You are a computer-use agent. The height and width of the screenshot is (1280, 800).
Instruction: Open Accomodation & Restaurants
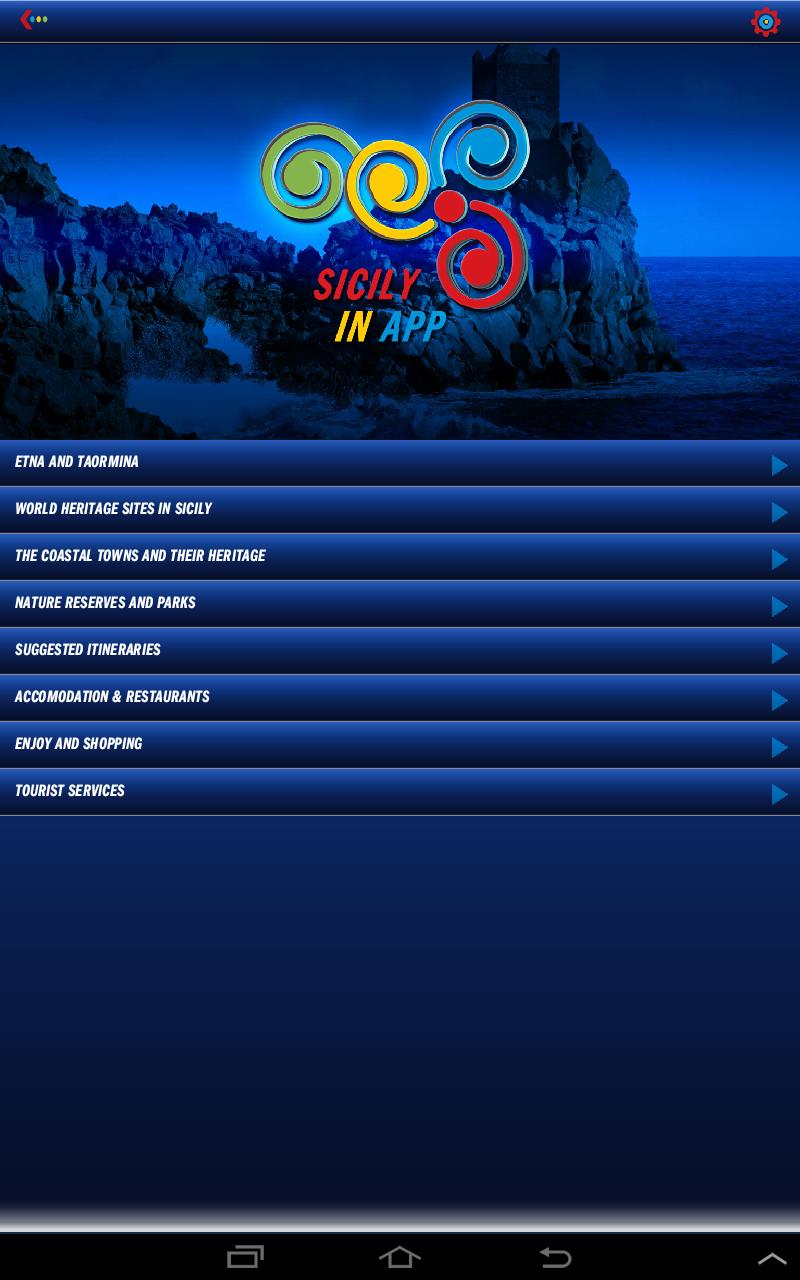pos(400,698)
